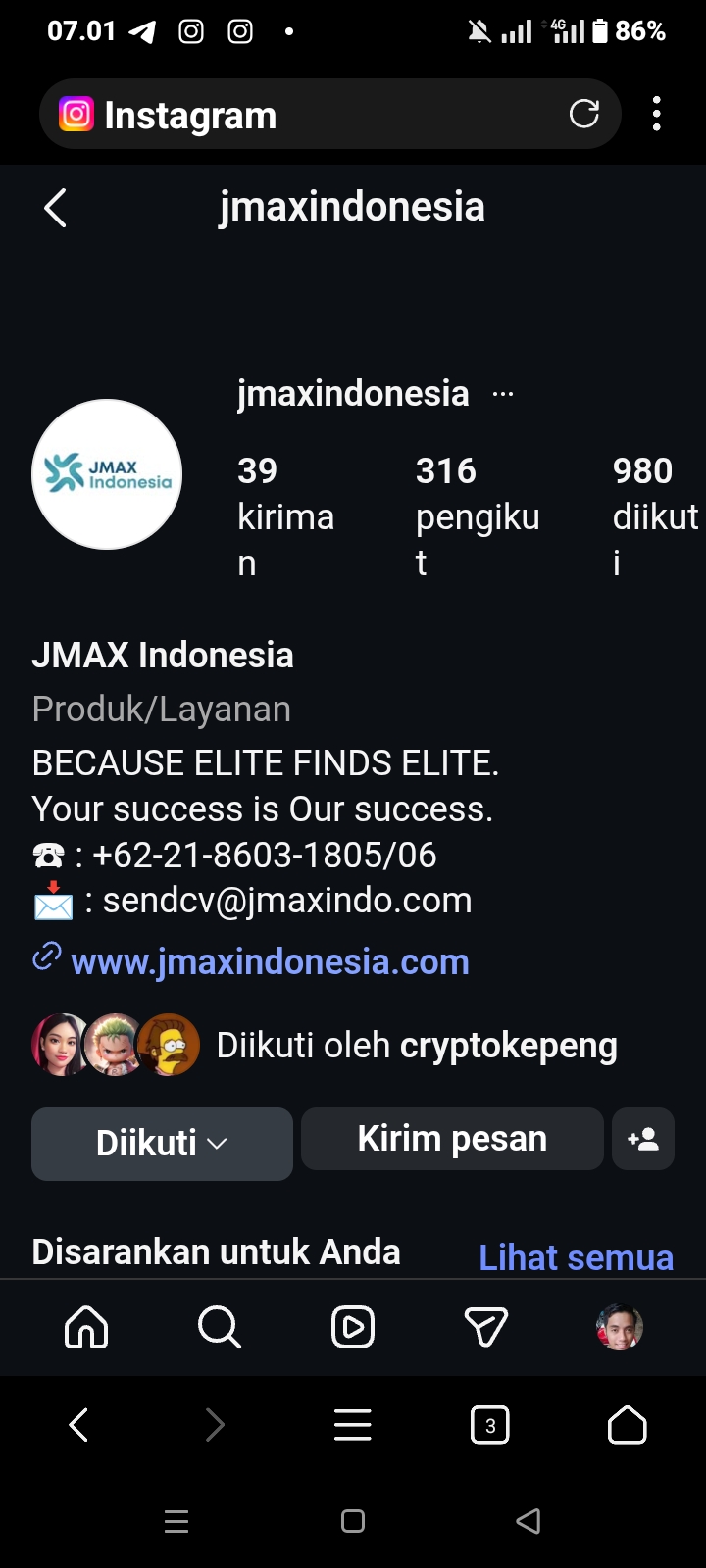The width and height of the screenshot is (706, 1568).
Task: Open profile options next to jmaxindonesia
Action: 503,394
